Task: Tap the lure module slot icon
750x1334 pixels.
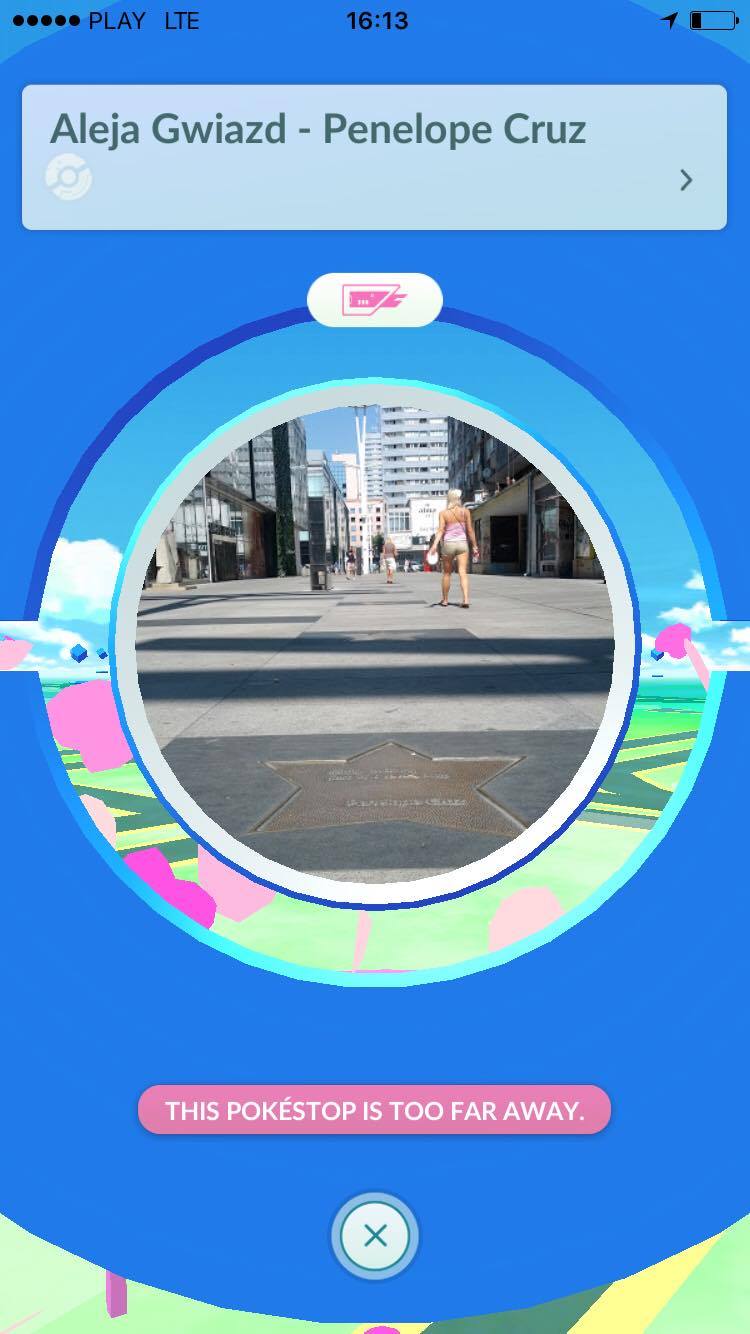Action: click(374, 300)
